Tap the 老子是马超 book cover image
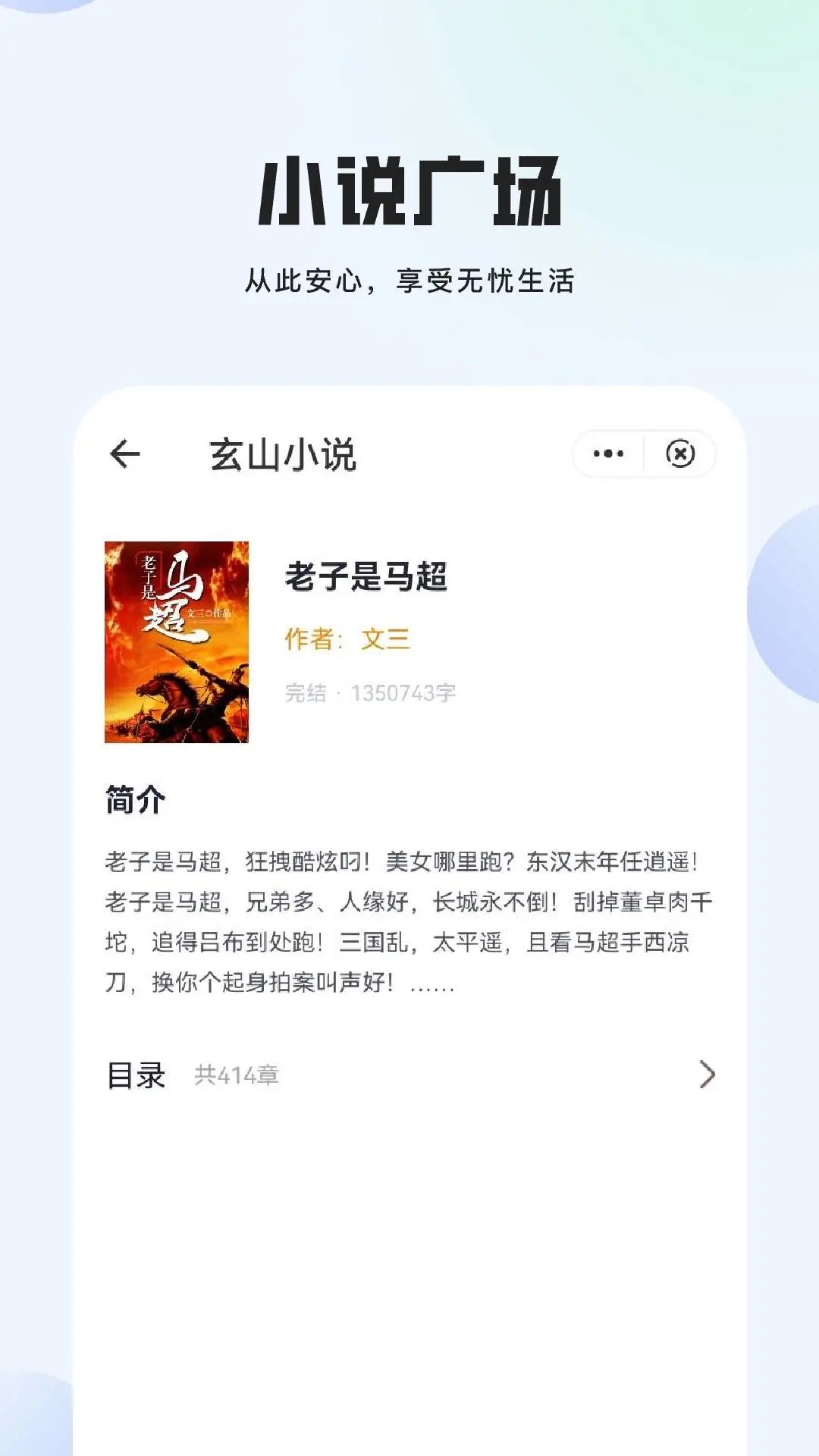 pos(177,641)
